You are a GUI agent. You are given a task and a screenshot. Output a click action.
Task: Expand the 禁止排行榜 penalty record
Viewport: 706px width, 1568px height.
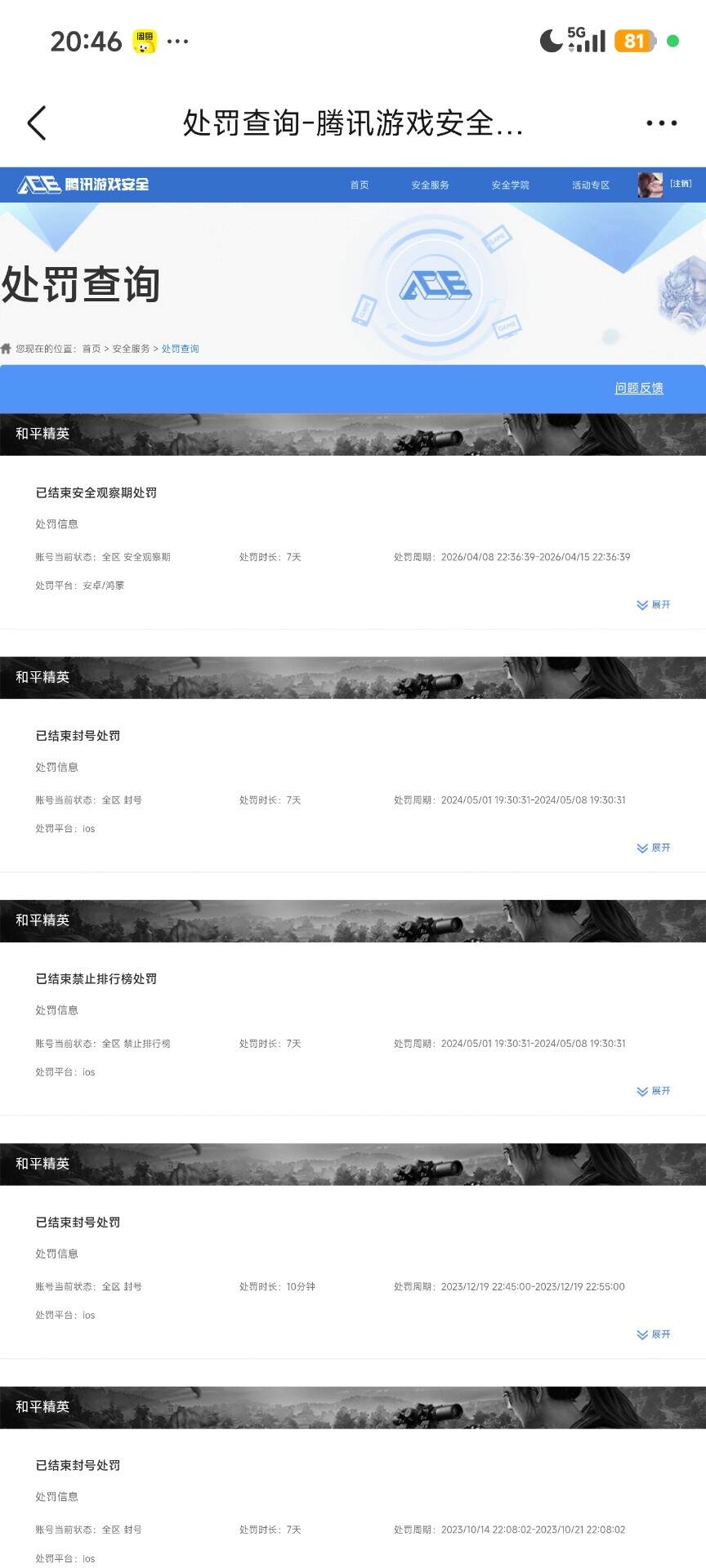coord(654,1091)
